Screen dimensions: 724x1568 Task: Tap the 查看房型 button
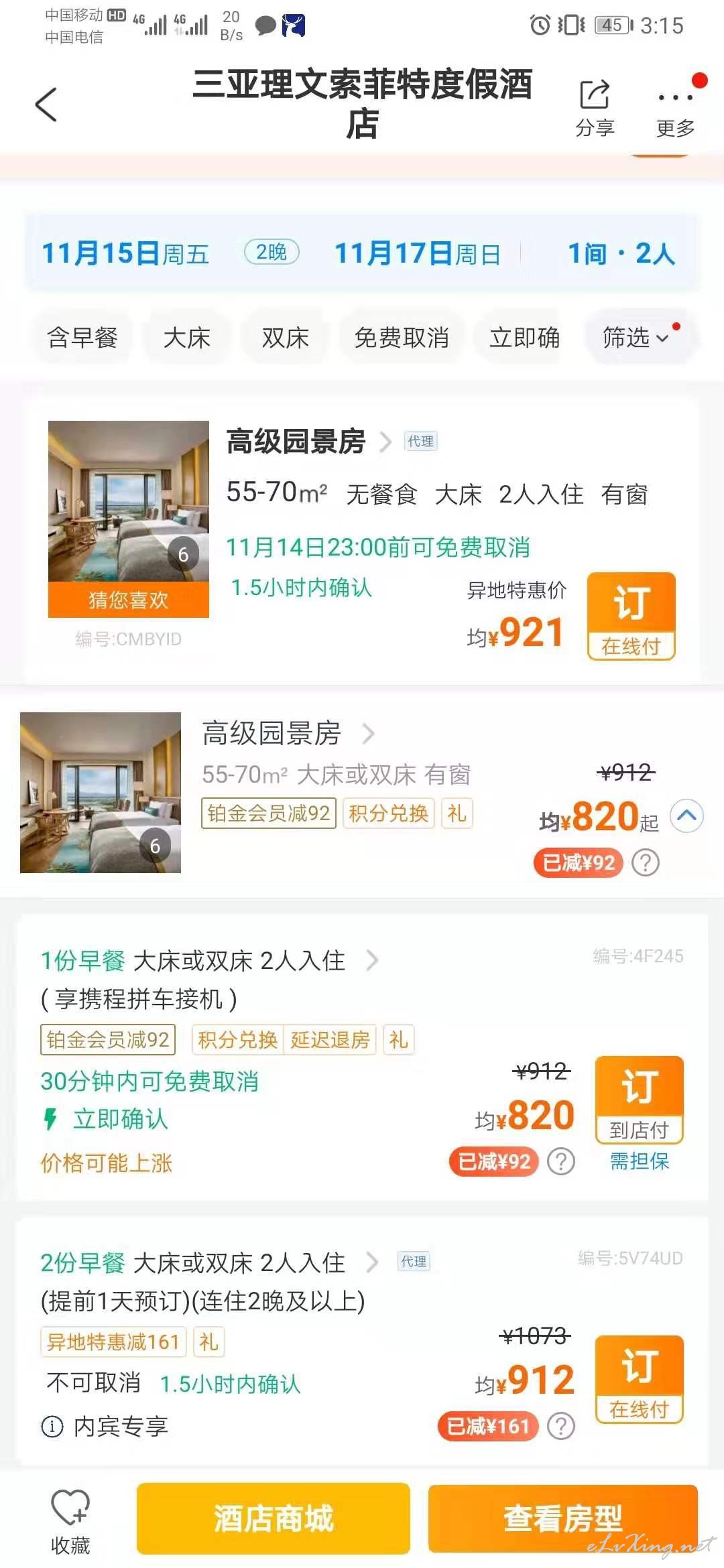(563, 1518)
